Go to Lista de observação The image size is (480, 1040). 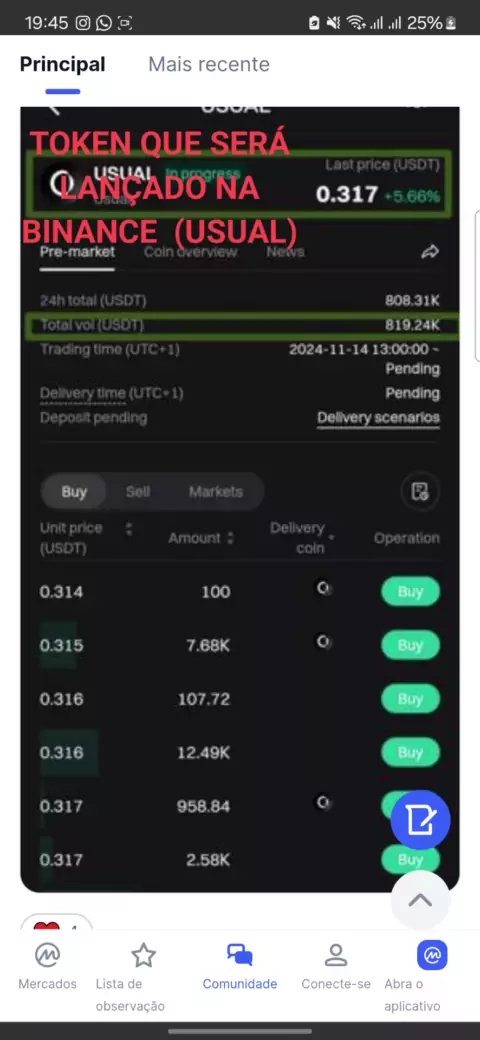(130, 976)
